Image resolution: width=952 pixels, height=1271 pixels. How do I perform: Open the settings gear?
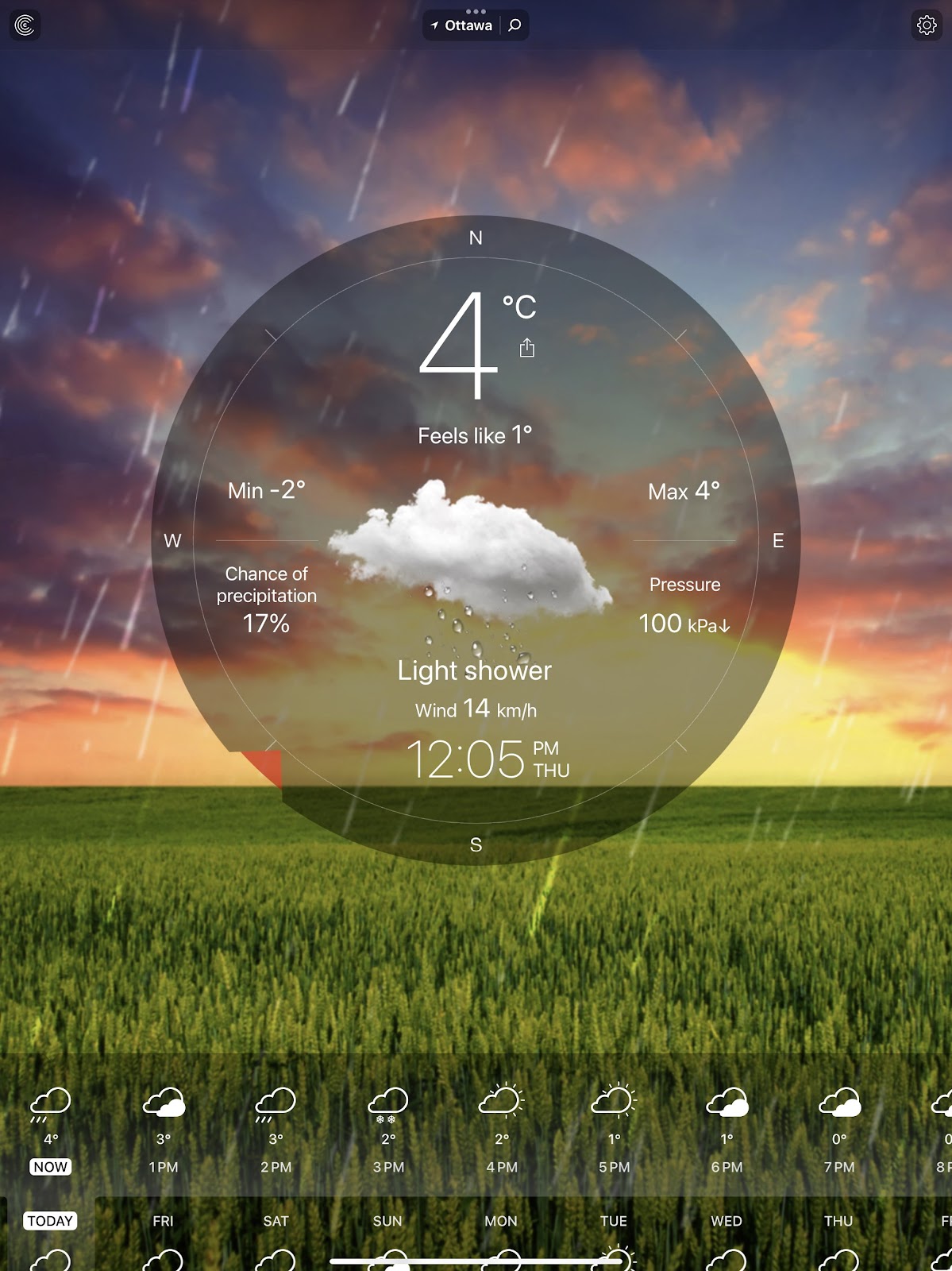tap(926, 25)
